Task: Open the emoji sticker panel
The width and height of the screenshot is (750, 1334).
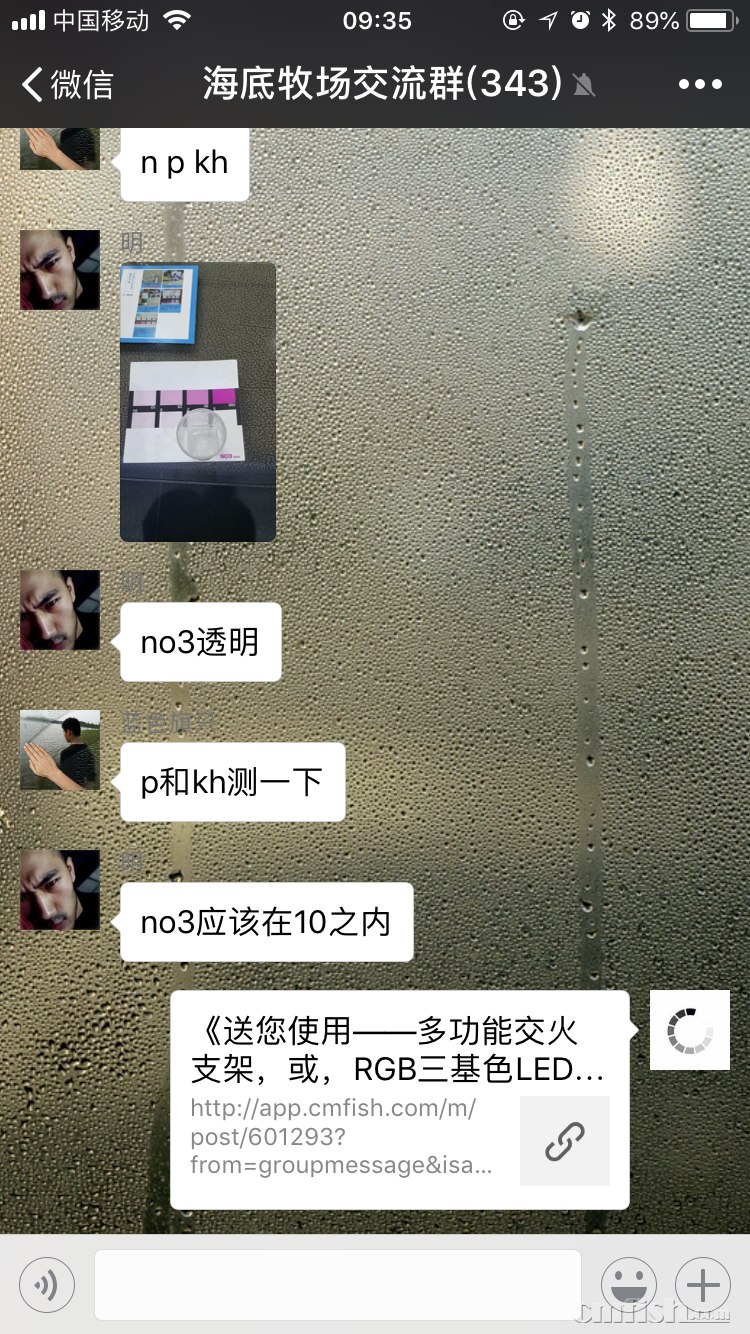Action: tap(628, 1284)
